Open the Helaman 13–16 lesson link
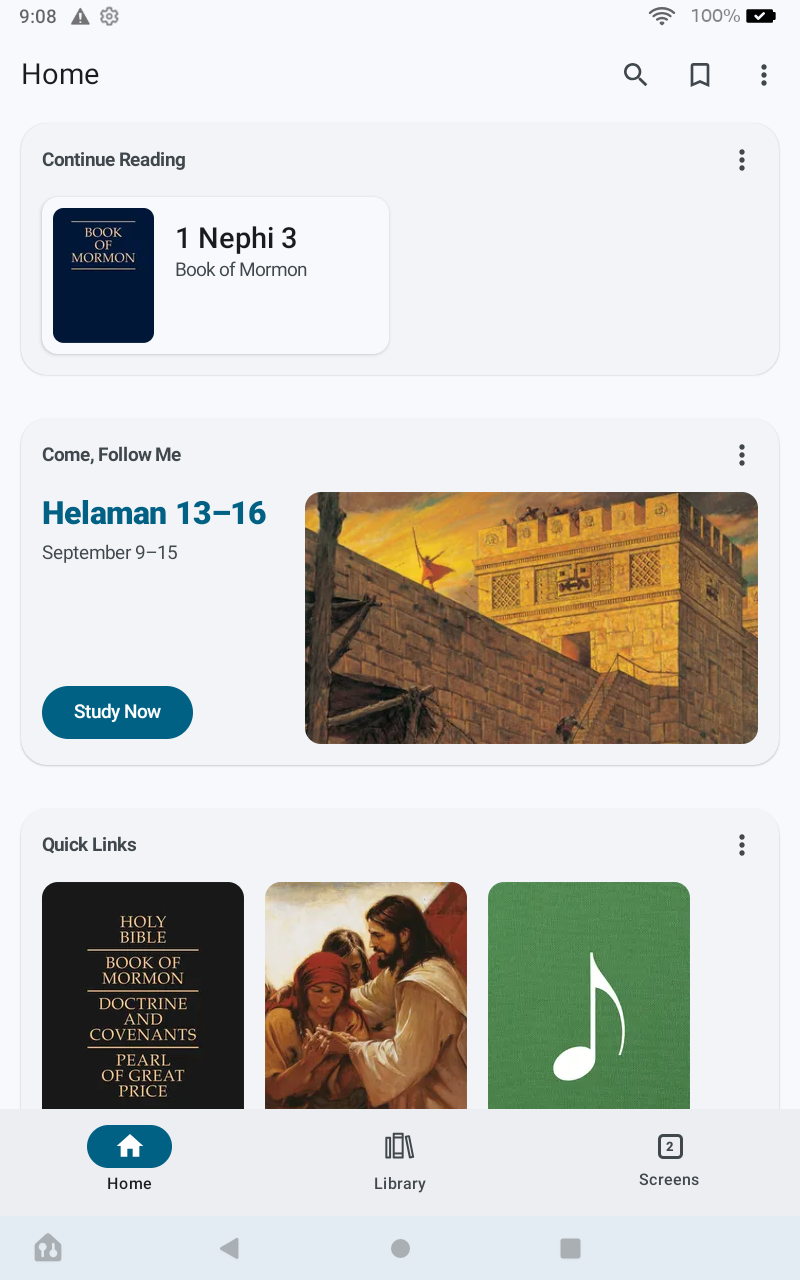800x1280 pixels. coord(154,513)
